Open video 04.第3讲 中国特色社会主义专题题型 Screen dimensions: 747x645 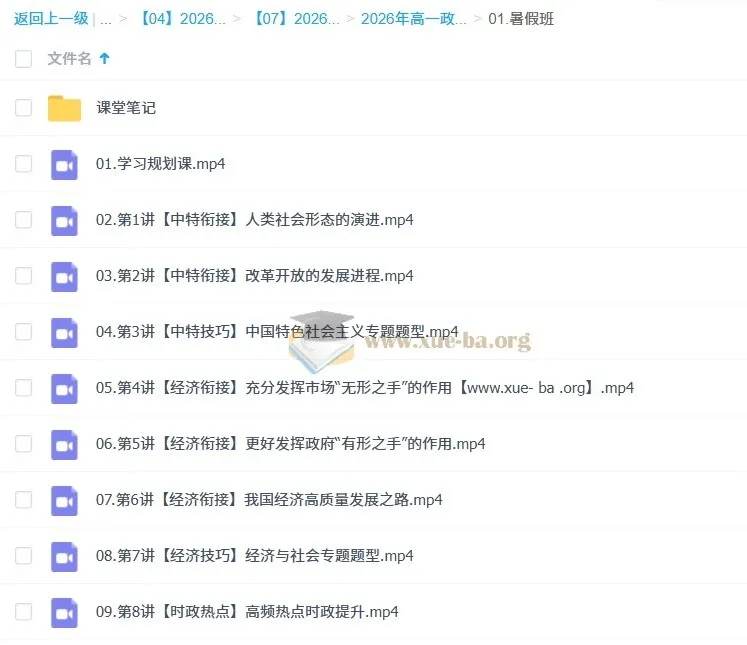(x=276, y=332)
